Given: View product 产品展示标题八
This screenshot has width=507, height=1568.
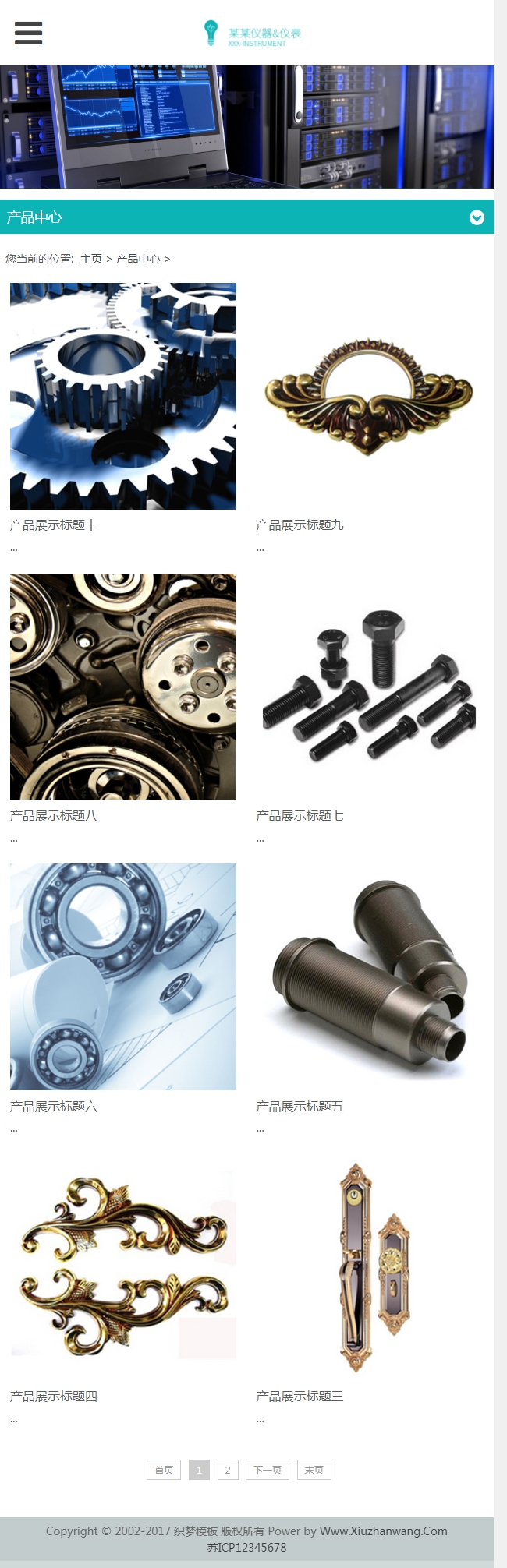Looking at the screenshot, I should pyautogui.click(x=122, y=687).
